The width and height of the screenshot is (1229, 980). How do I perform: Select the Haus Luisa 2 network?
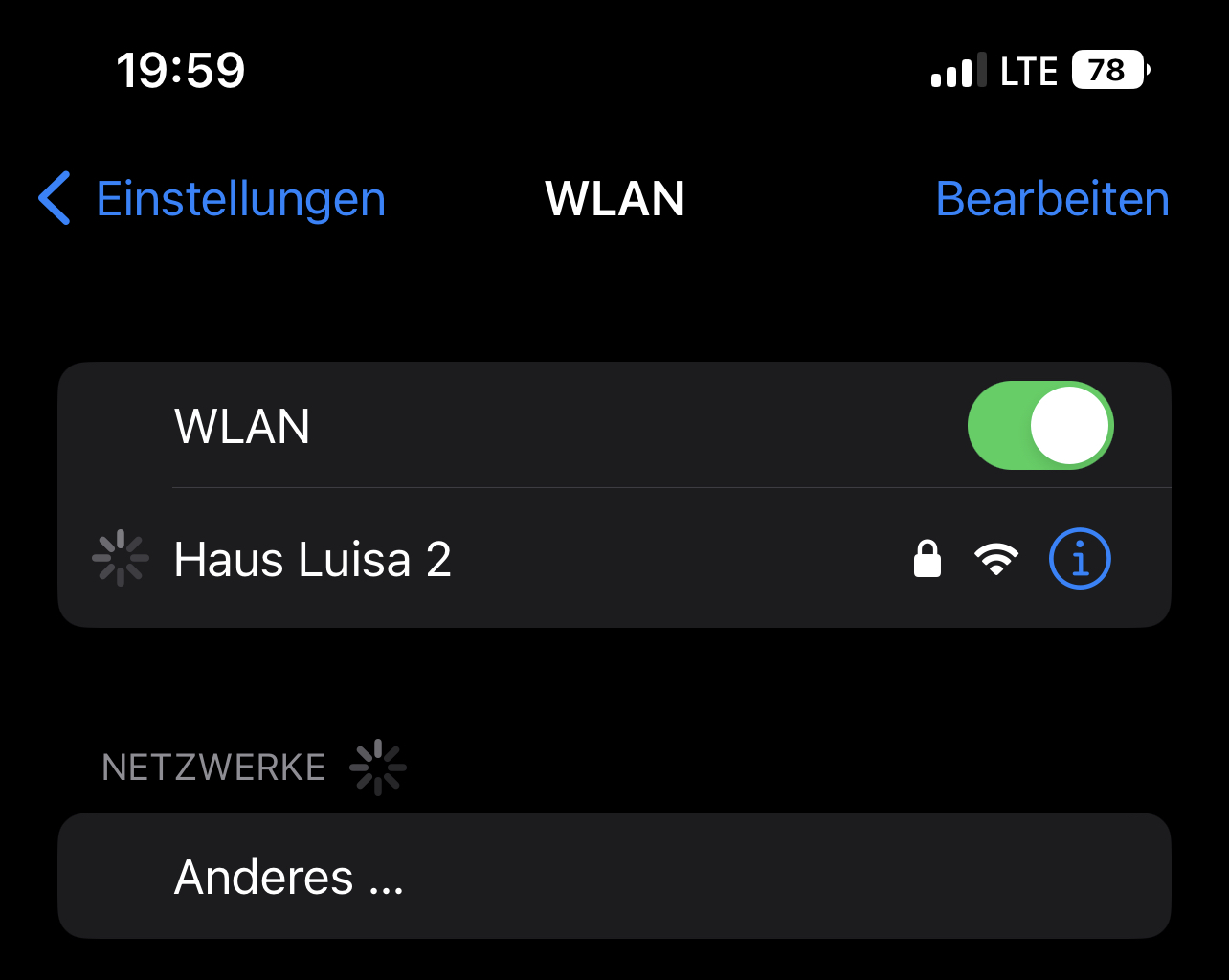pos(312,560)
